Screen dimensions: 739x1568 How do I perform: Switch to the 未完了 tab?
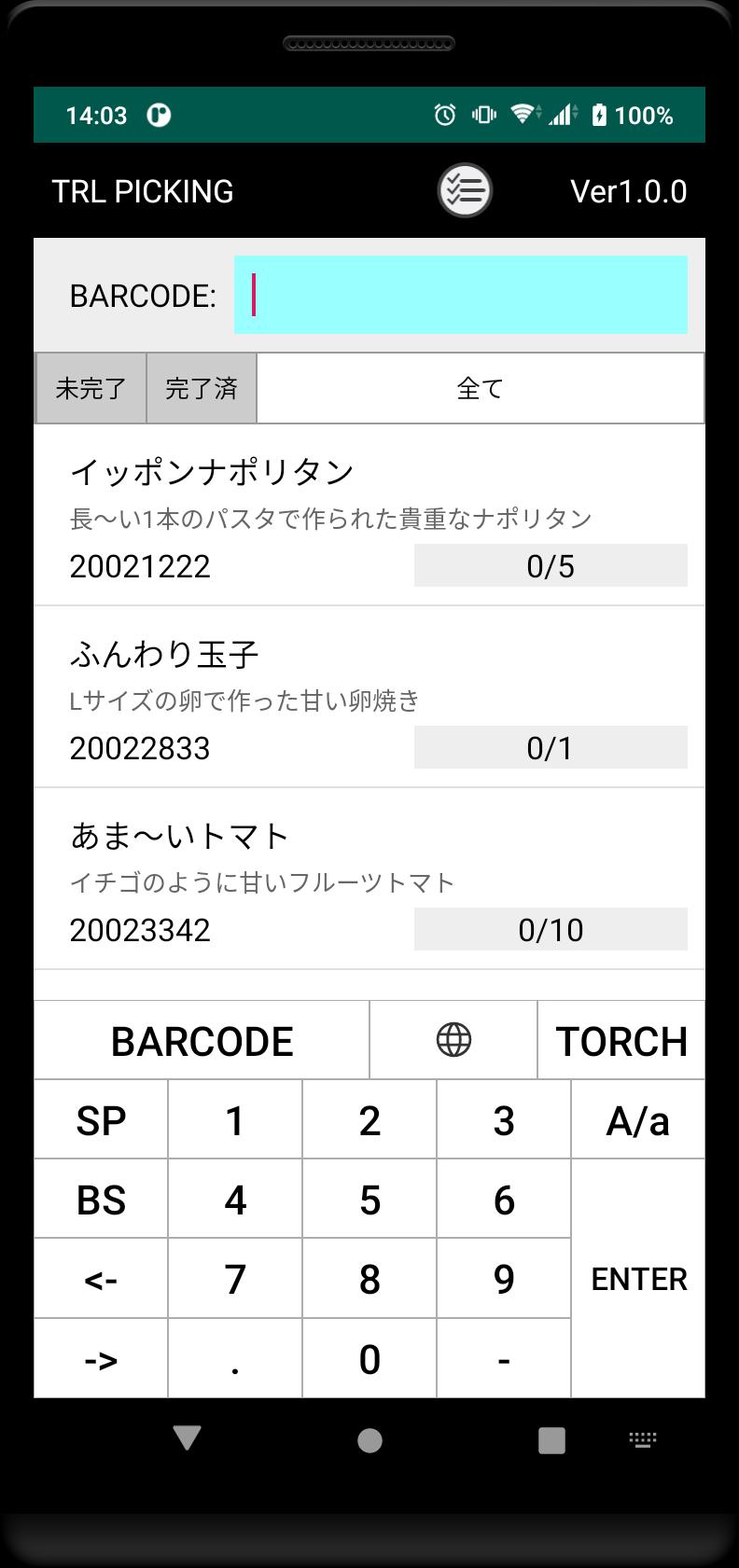click(x=91, y=388)
